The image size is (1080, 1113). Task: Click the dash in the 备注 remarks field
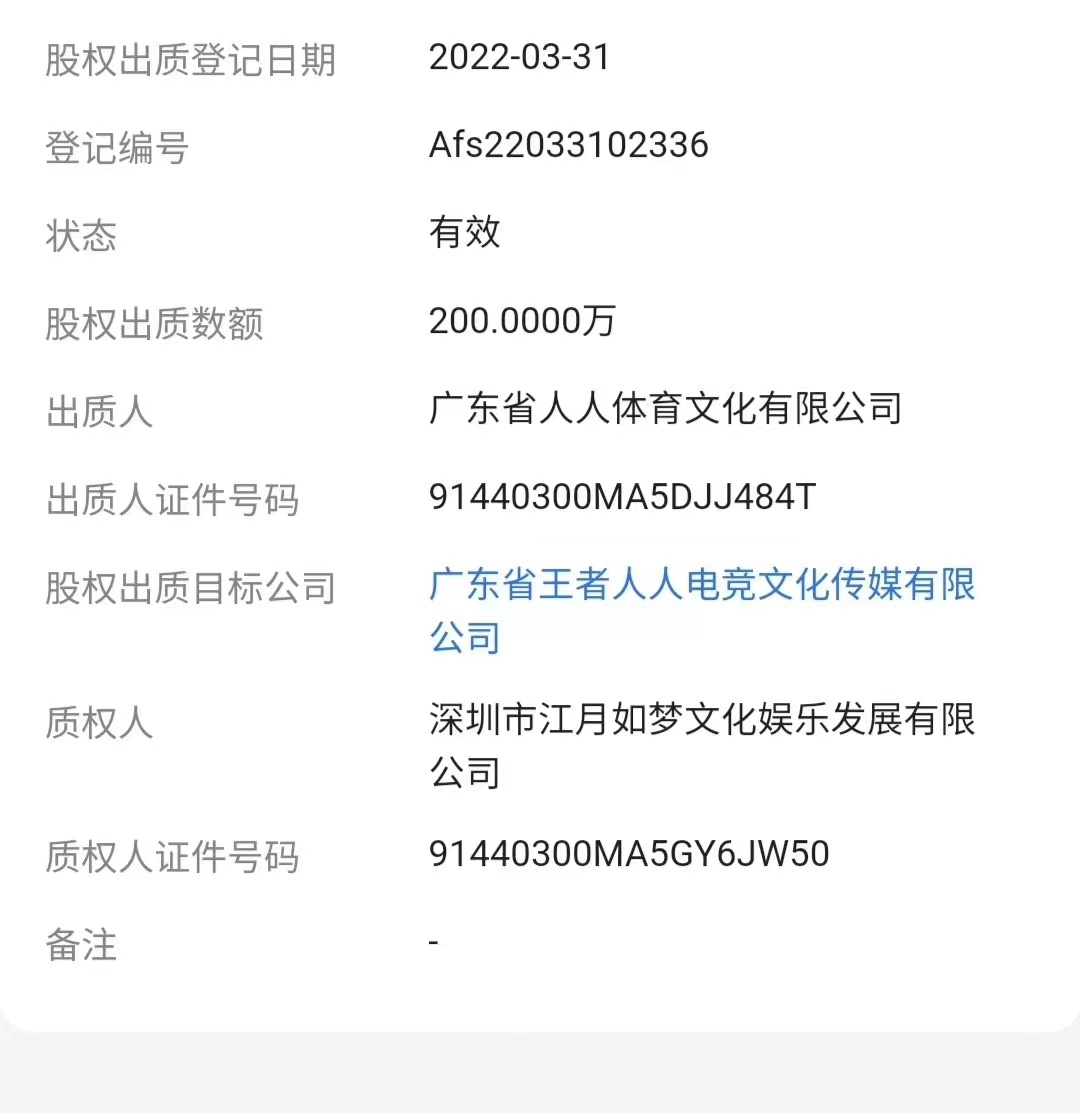pos(431,940)
